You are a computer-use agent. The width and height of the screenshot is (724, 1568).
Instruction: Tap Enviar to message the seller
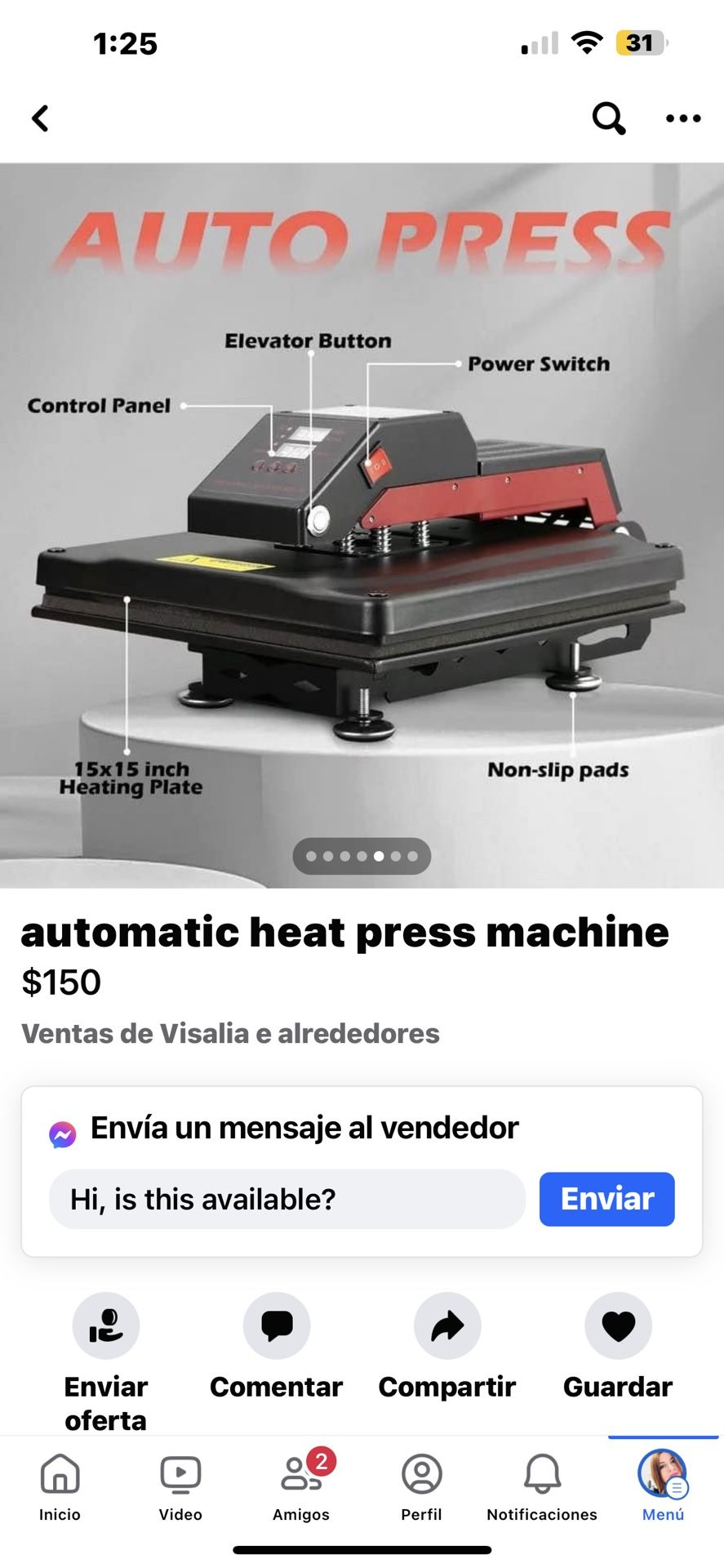pos(606,1199)
